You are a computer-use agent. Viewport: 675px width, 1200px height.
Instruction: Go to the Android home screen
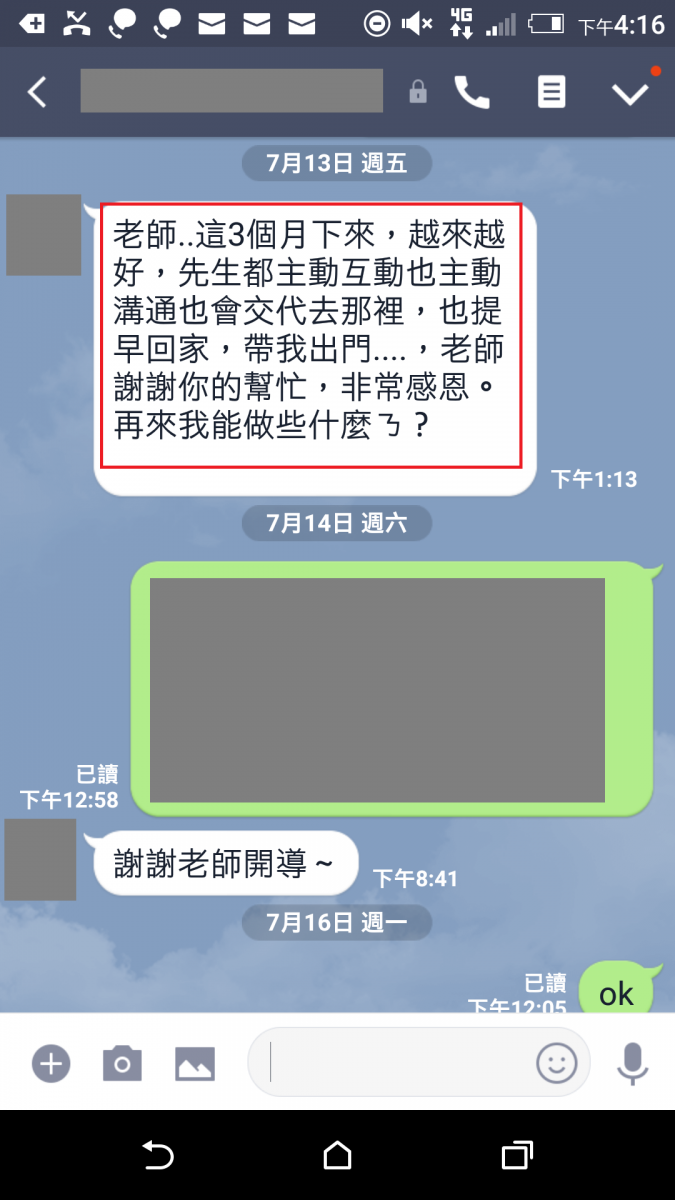point(338,1156)
